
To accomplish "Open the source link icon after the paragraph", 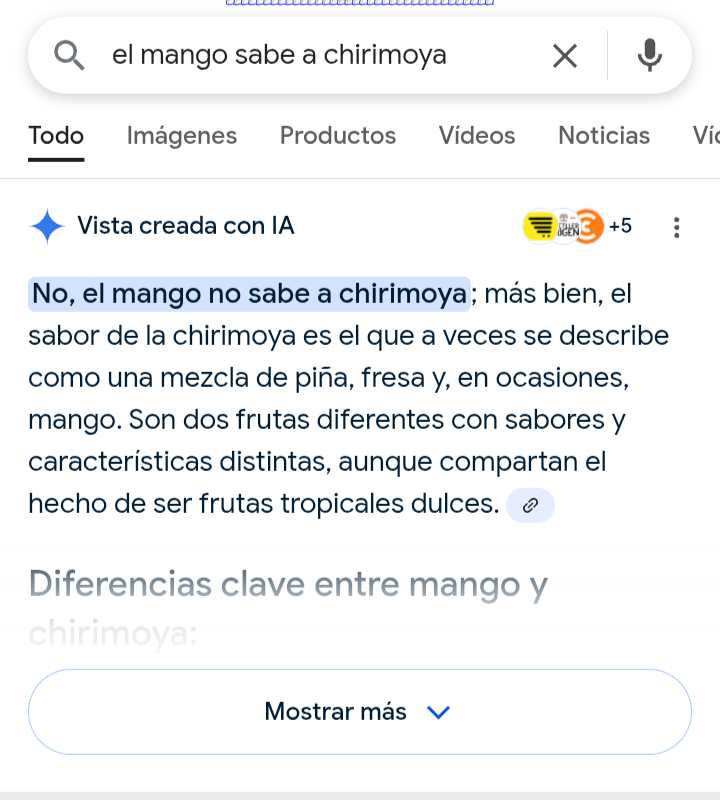I will click(x=531, y=506).
